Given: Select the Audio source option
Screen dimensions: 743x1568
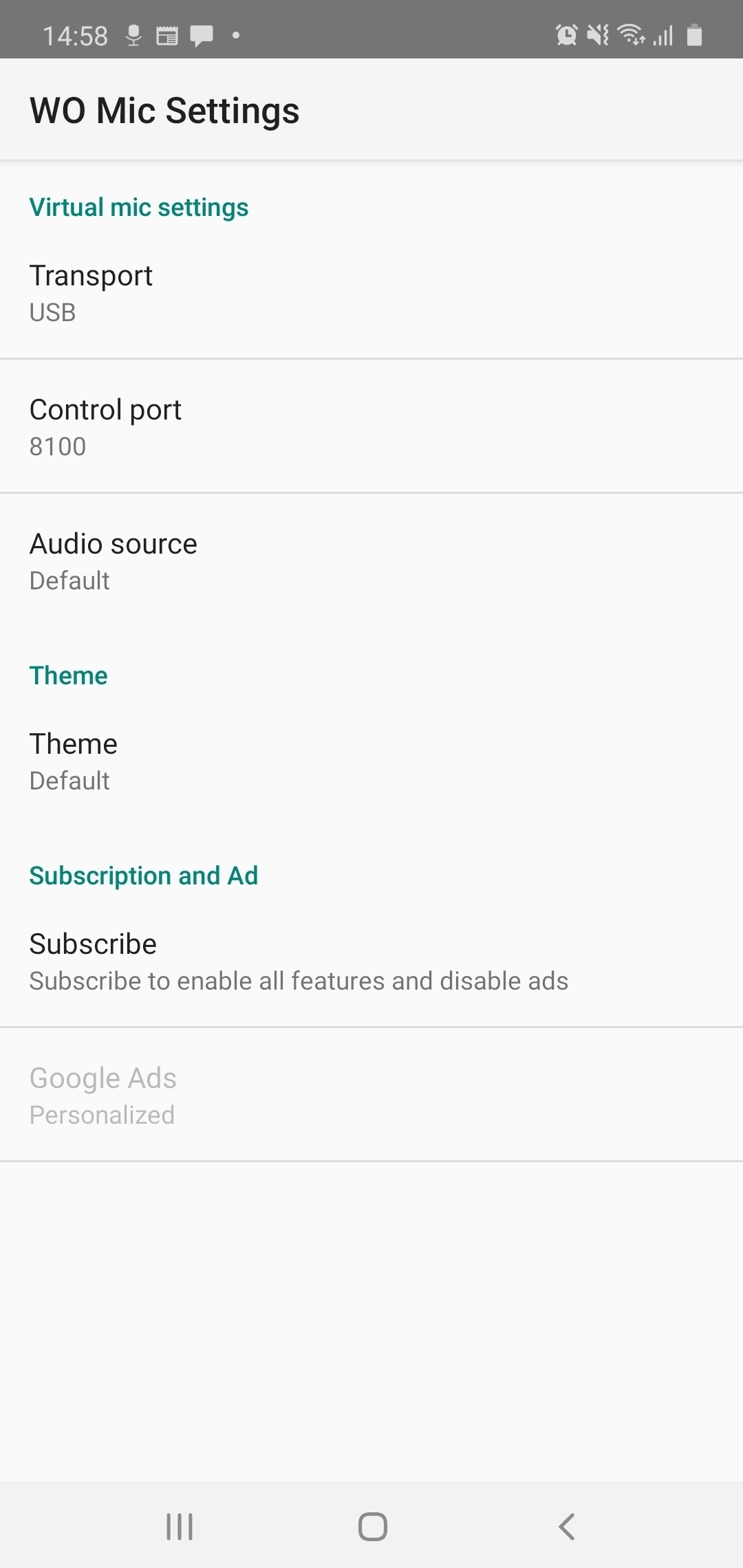Looking at the screenshot, I should [x=371, y=561].
